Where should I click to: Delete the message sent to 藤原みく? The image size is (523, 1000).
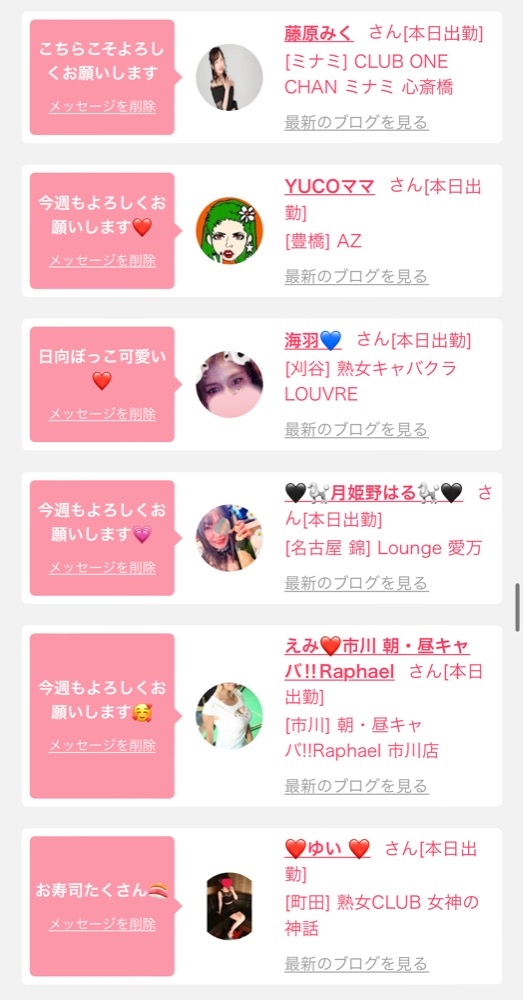[x=102, y=107]
